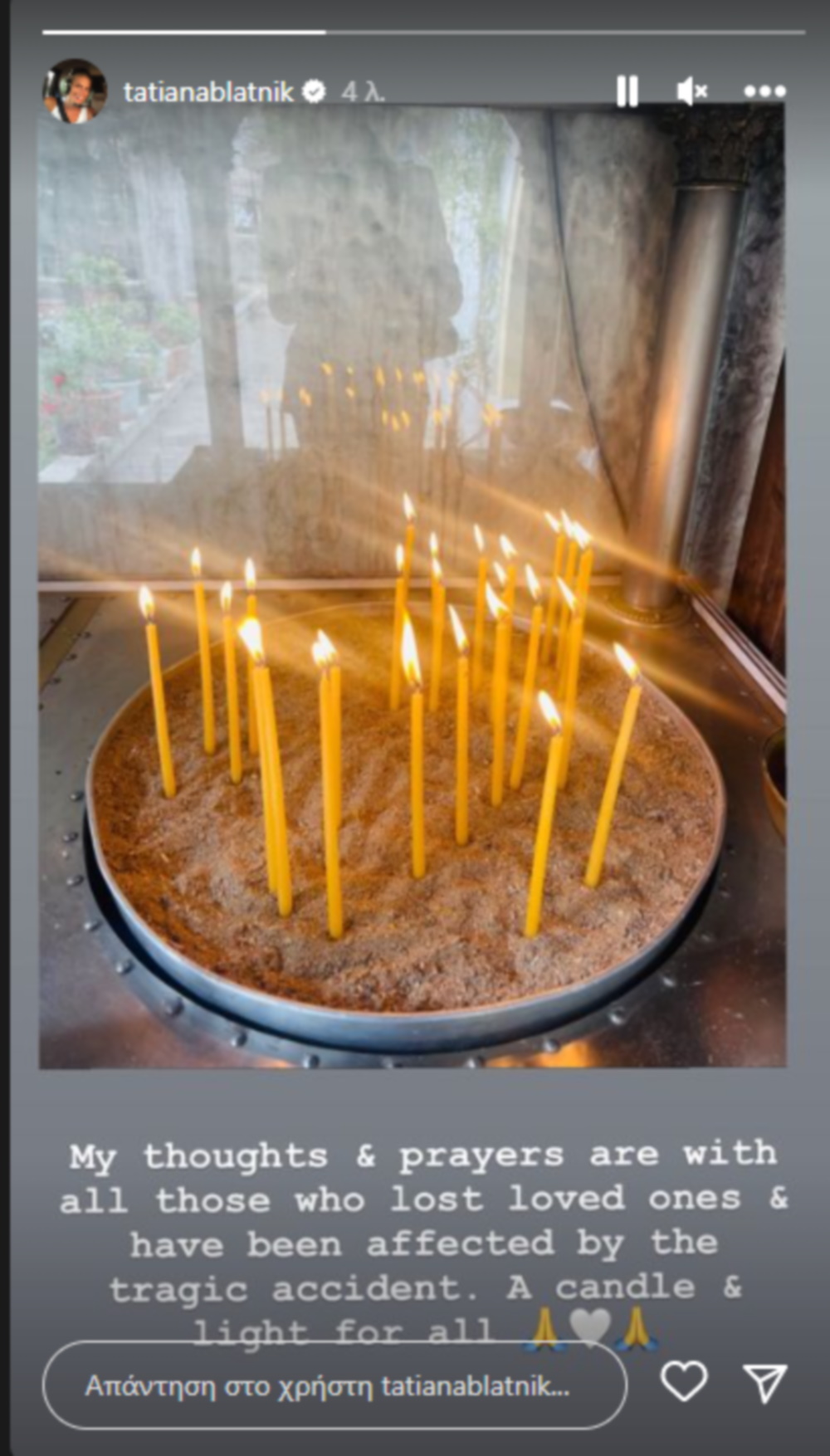The width and height of the screenshot is (830, 1456).
Task: Share the story via paper plane icon
Action: pyautogui.click(x=764, y=1384)
